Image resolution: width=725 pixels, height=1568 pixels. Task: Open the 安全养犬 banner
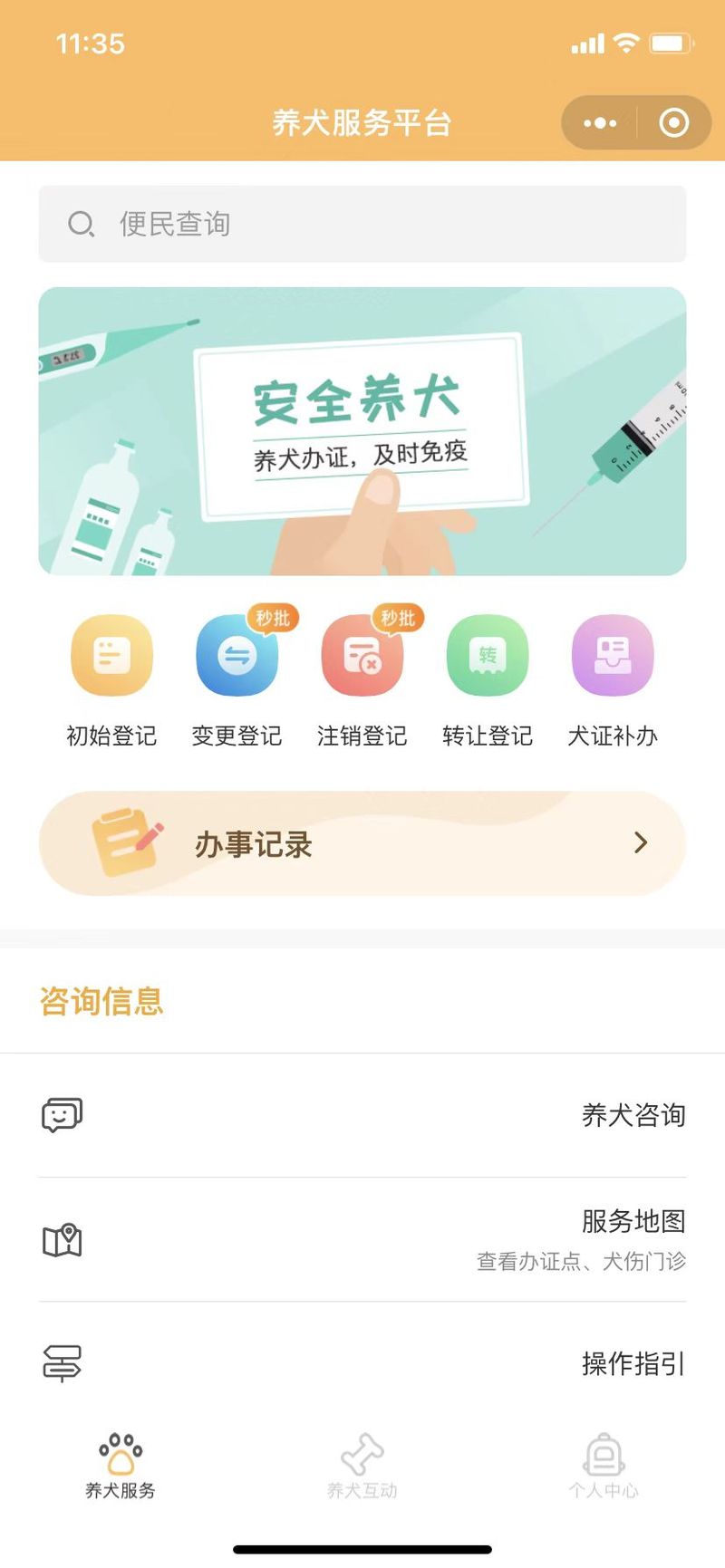click(362, 431)
